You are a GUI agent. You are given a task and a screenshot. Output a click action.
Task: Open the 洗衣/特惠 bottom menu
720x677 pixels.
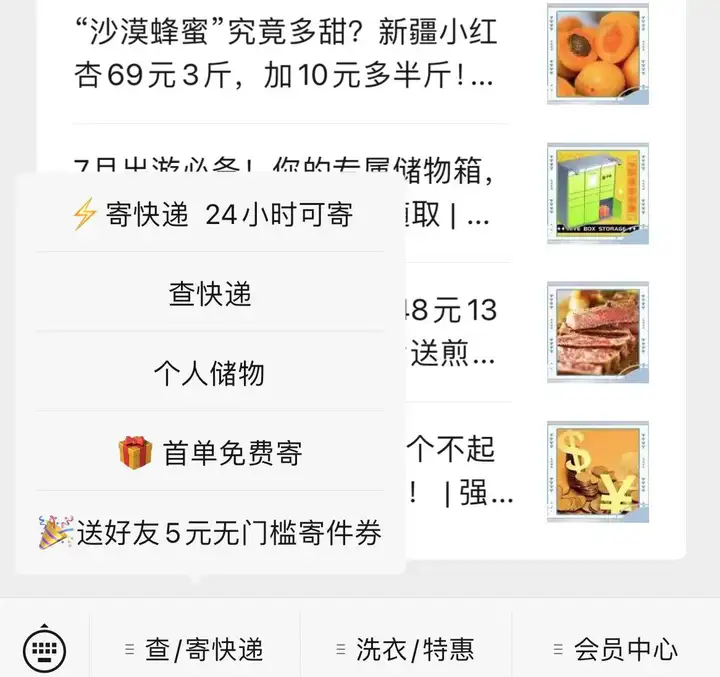406,650
